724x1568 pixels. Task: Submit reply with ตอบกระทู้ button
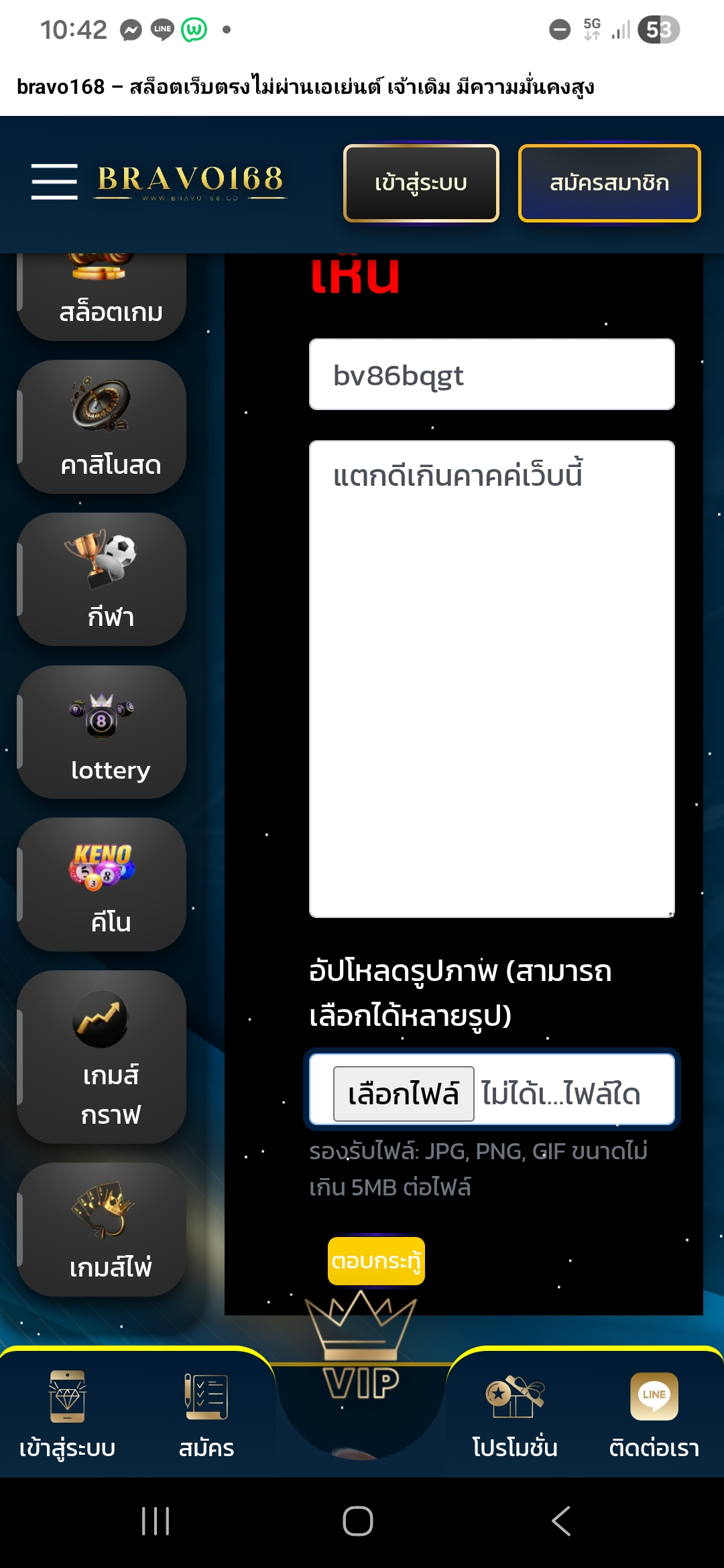pos(376,1261)
